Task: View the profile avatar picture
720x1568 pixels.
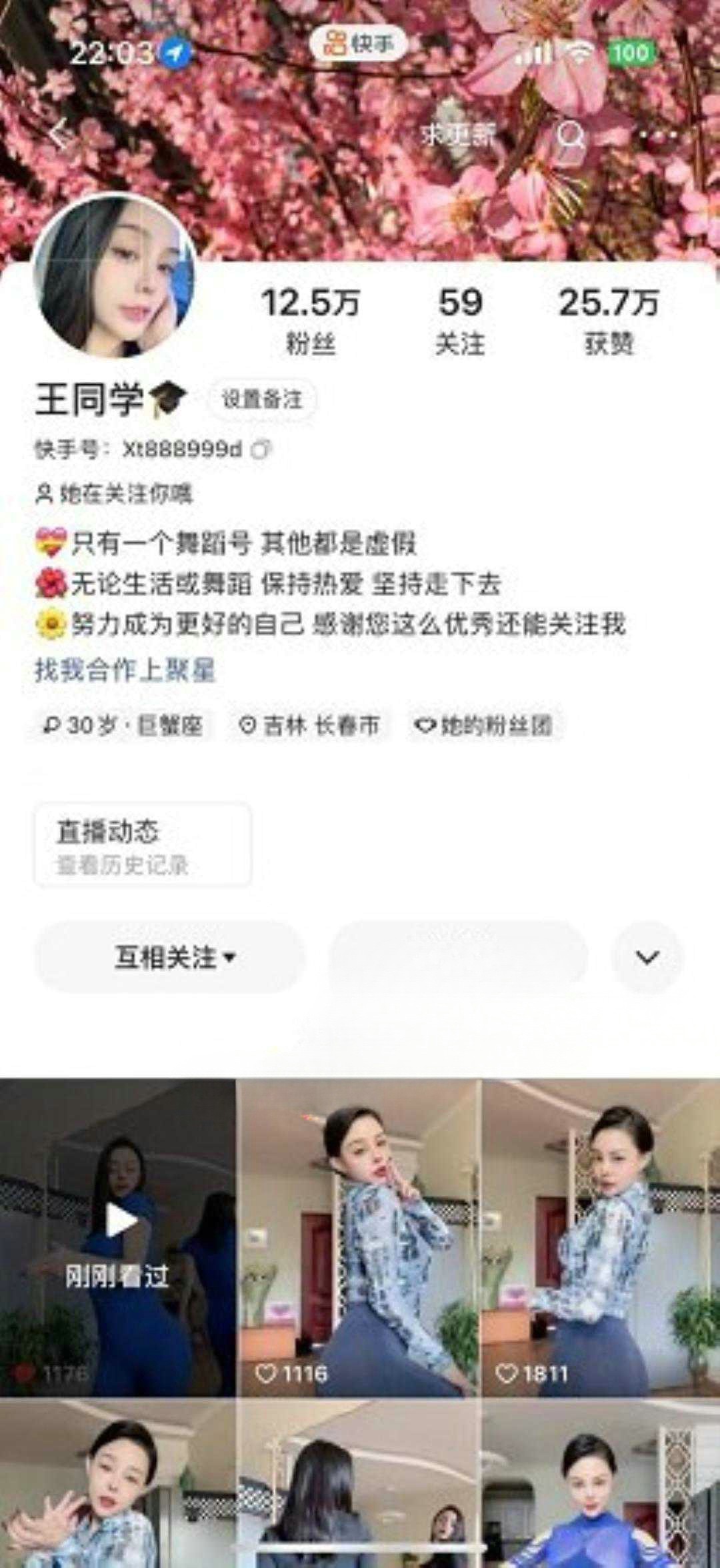Action: (114, 275)
